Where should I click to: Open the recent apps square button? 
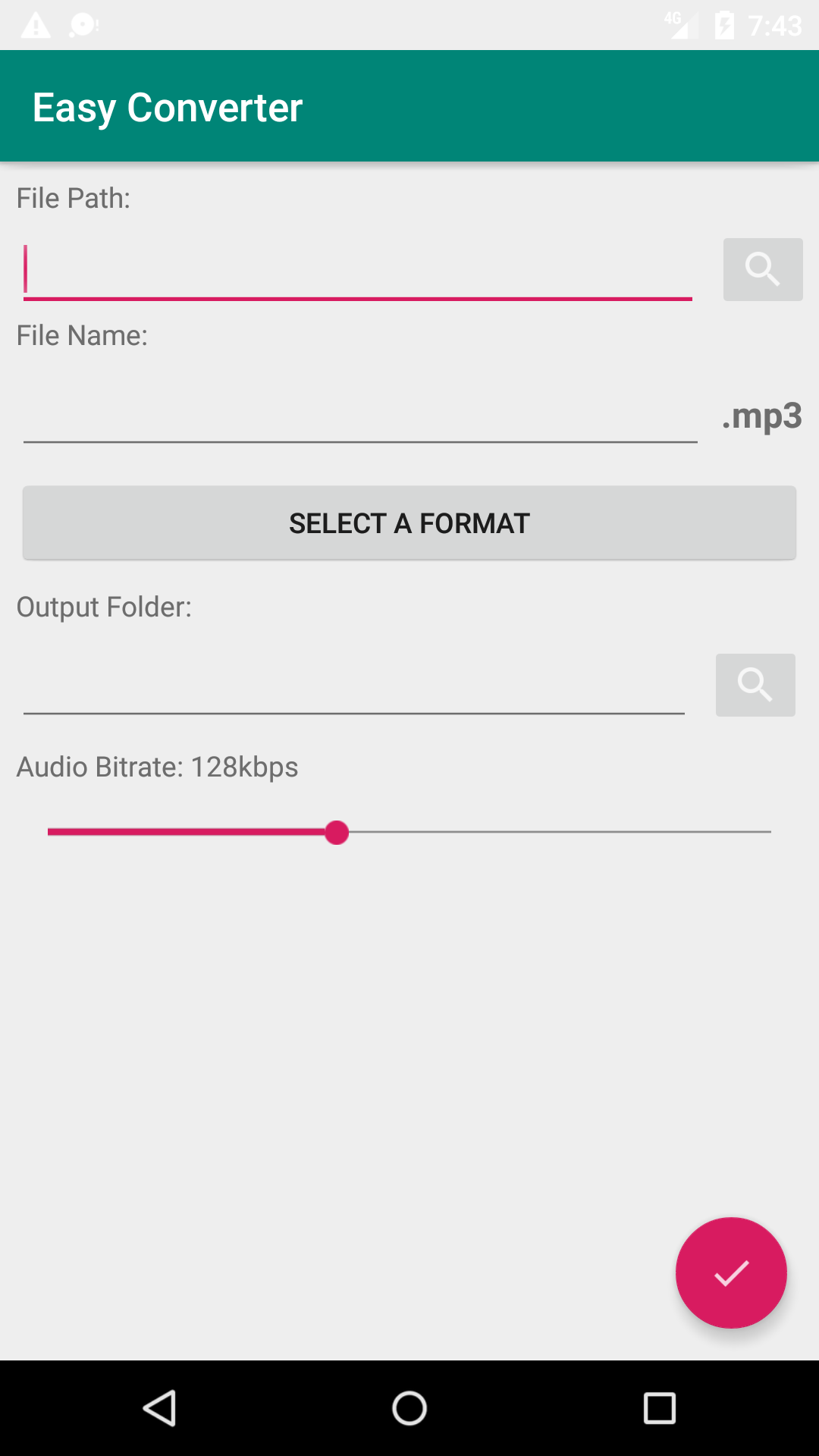point(659,1407)
